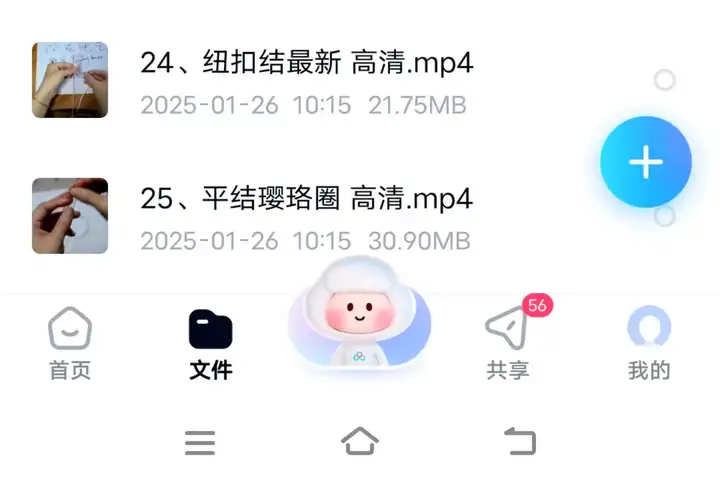Viewport: 720px width, 485px height.
Task: Tap the blue plus floating button
Action: tap(646, 162)
